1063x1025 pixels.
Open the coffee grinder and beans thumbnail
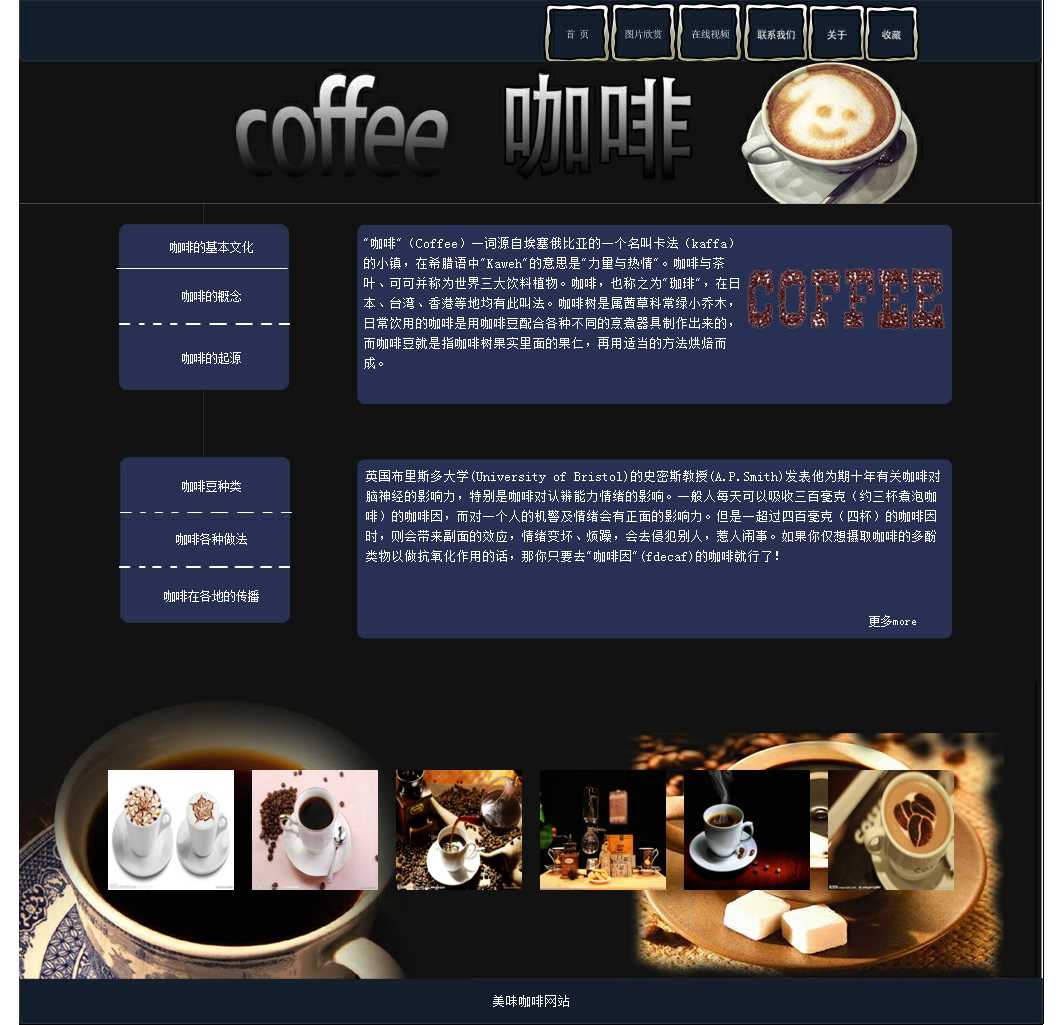(x=459, y=829)
